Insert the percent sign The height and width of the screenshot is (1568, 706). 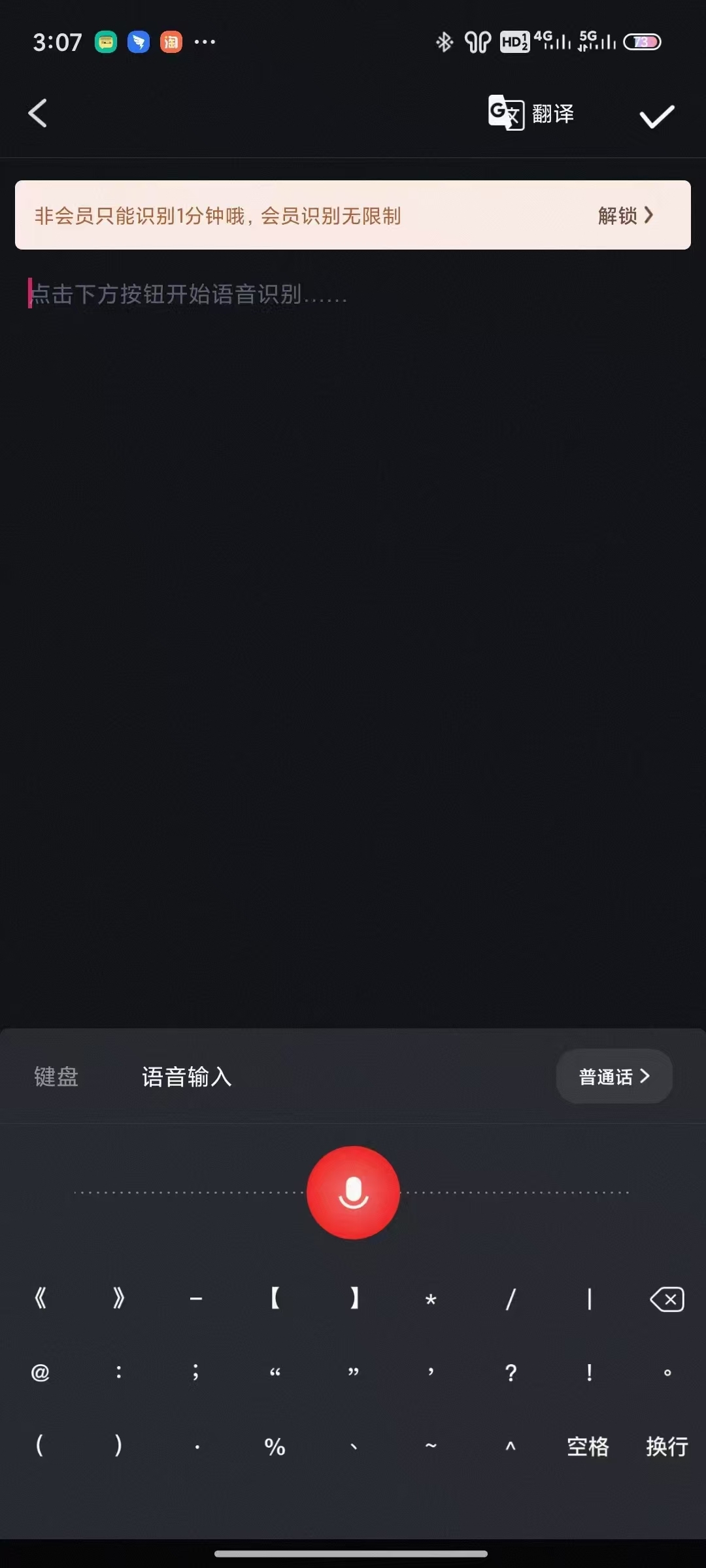click(275, 1446)
